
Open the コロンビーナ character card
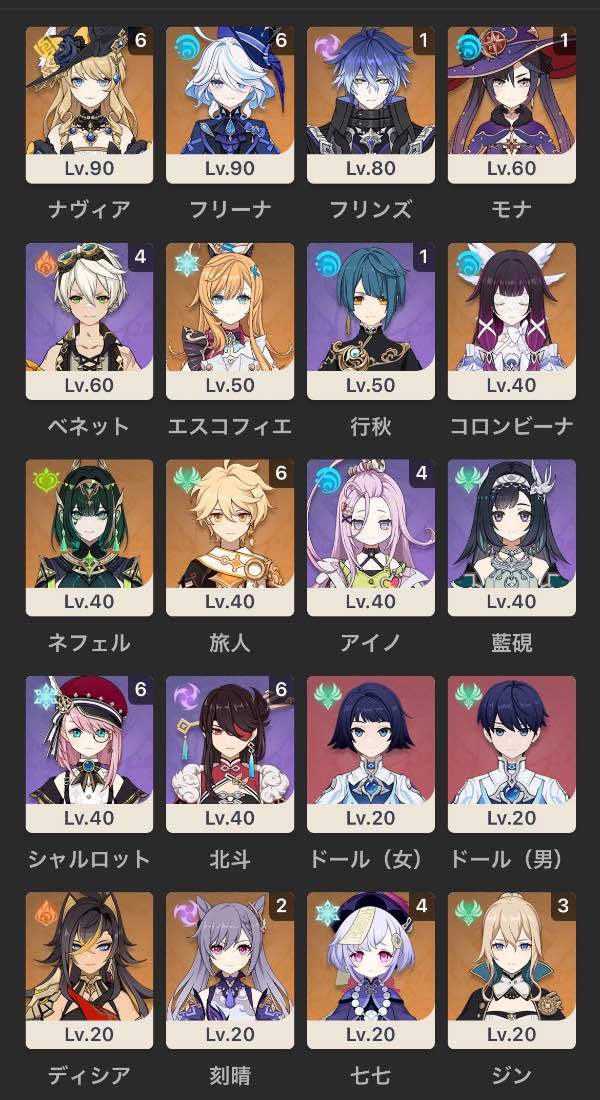512,321
